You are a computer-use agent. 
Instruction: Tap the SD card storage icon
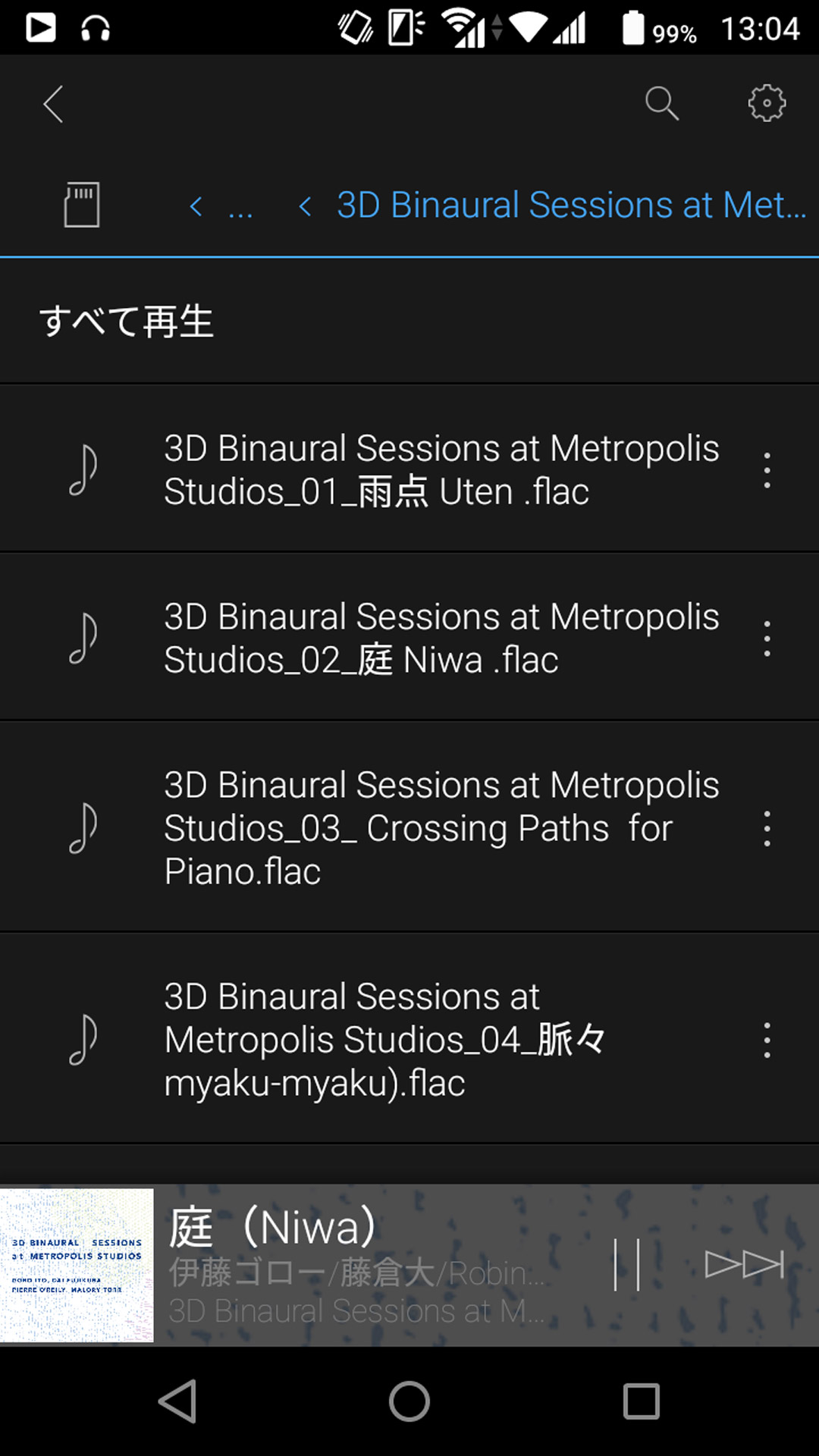[82, 205]
